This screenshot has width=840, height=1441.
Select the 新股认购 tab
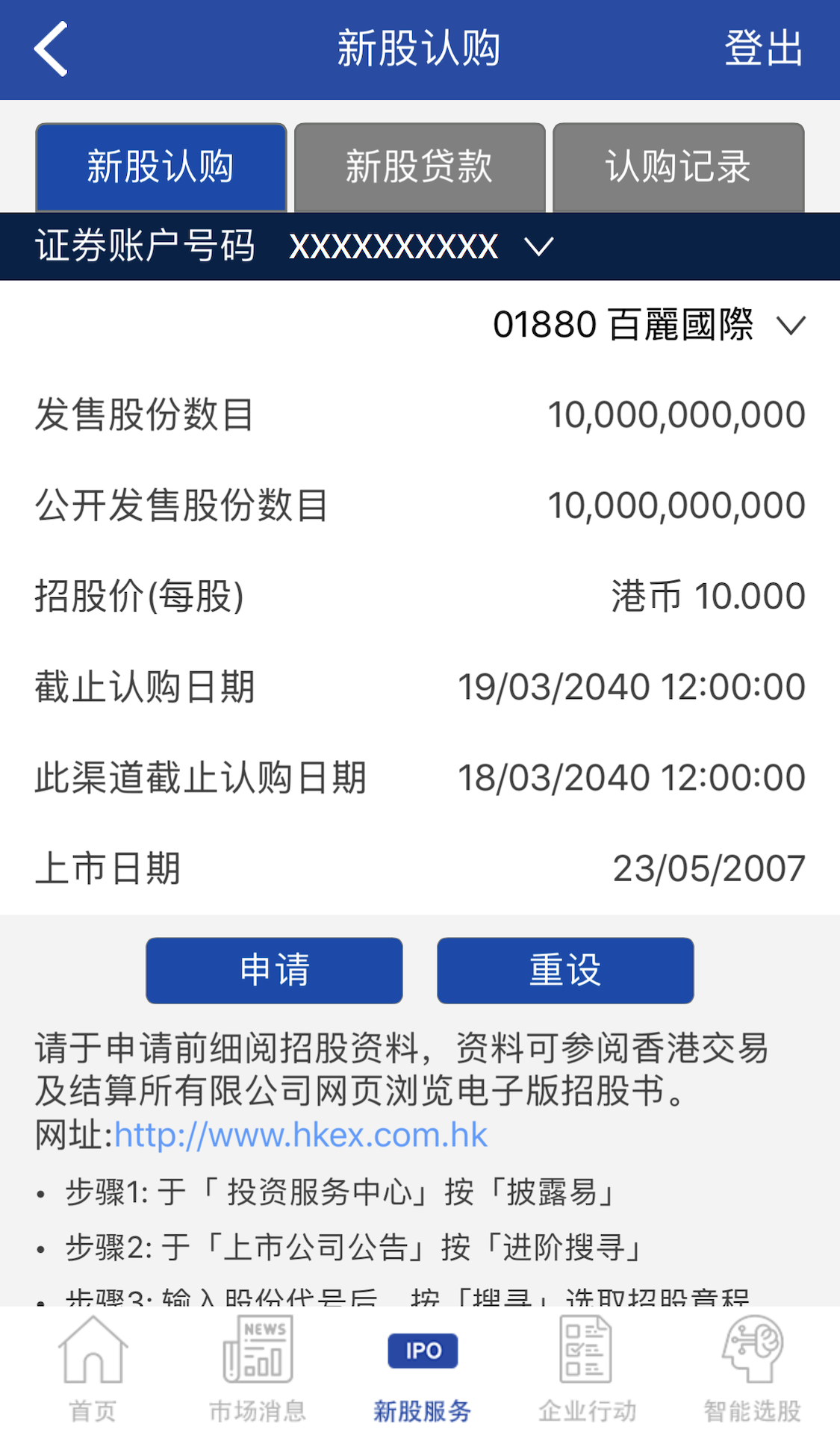coord(161,167)
